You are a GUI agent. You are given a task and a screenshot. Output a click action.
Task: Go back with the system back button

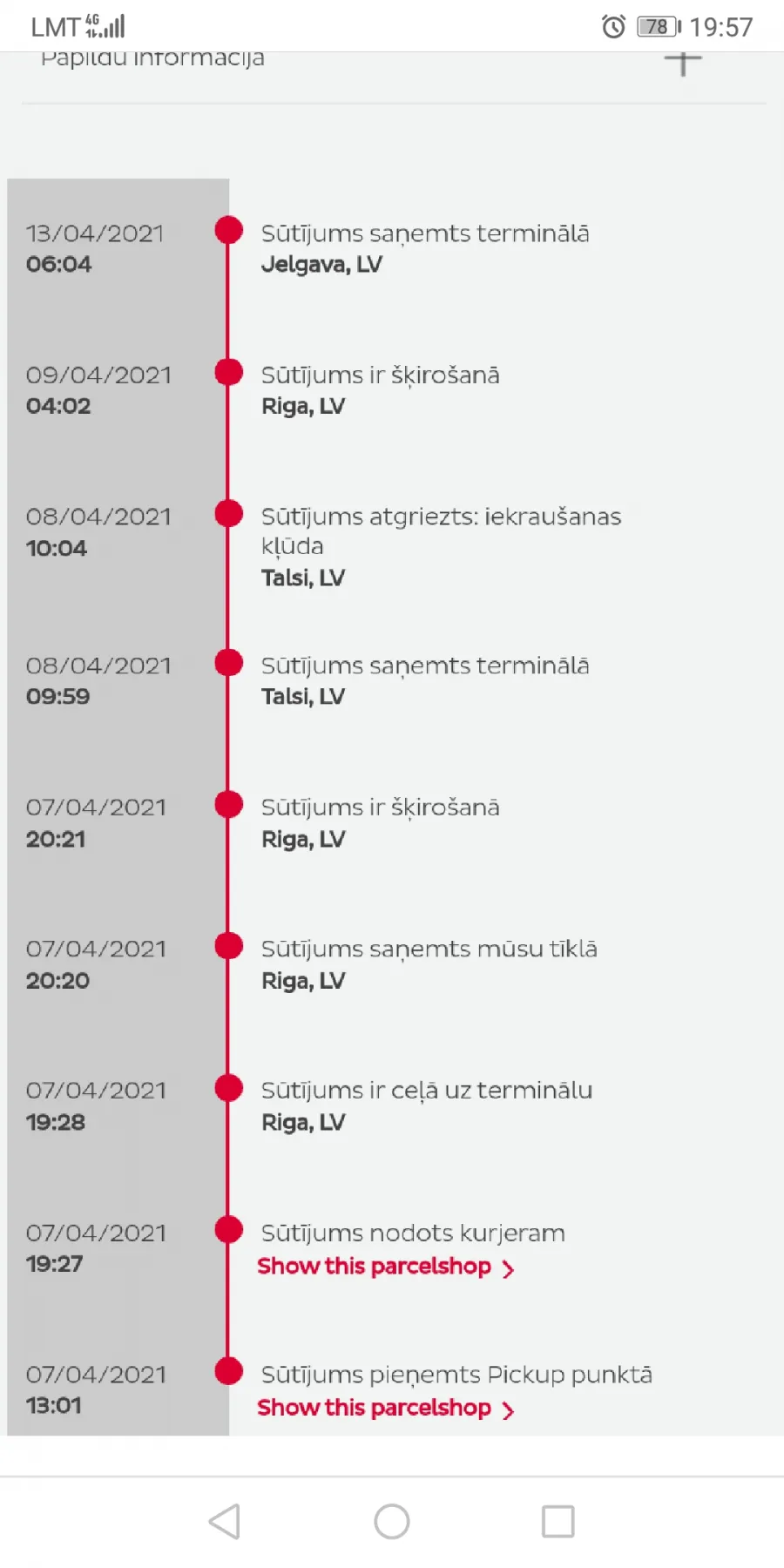point(225,1521)
